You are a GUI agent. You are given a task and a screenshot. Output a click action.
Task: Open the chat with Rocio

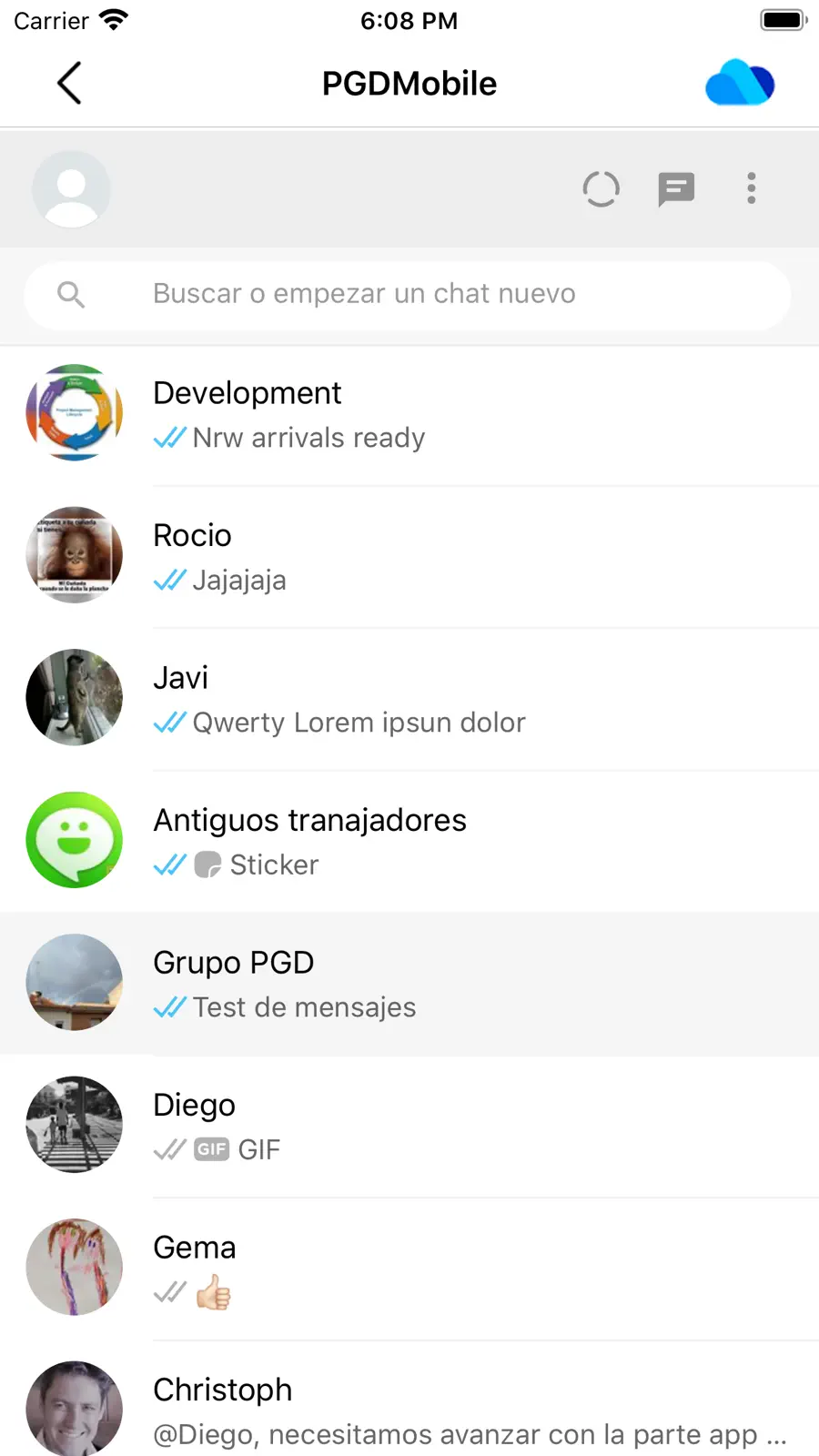pos(409,557)
